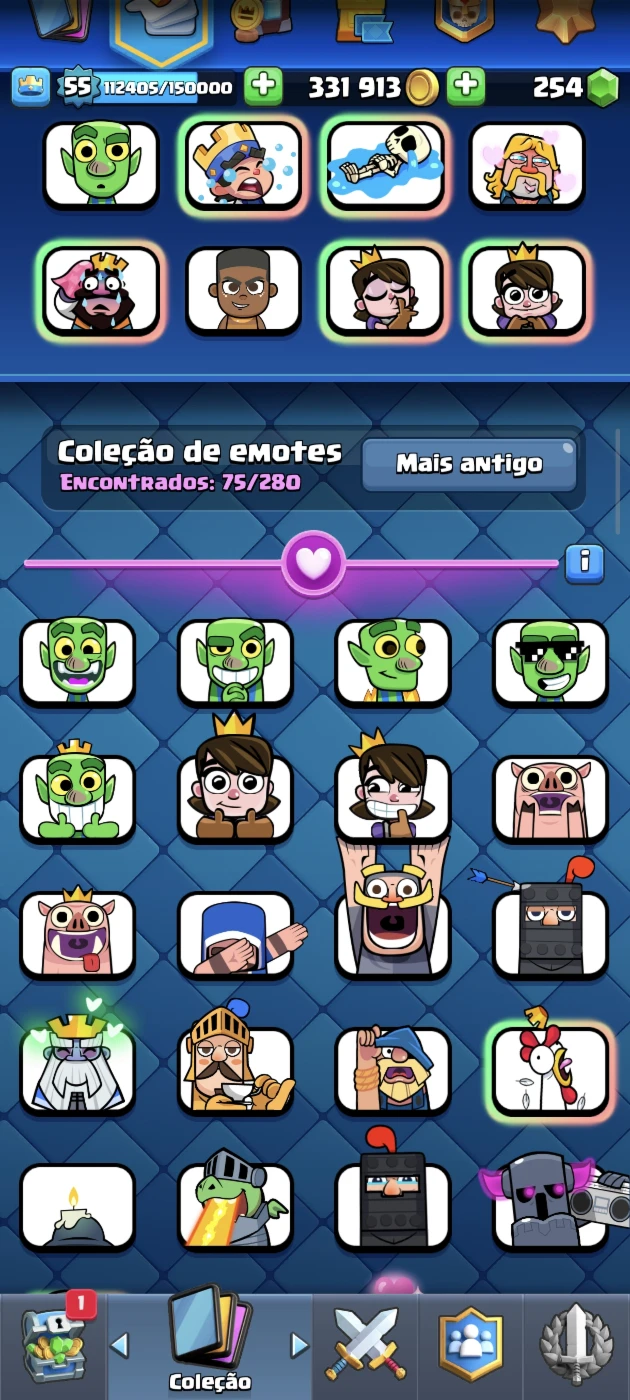Change sorting with Mais antigo button

point(469,464)
